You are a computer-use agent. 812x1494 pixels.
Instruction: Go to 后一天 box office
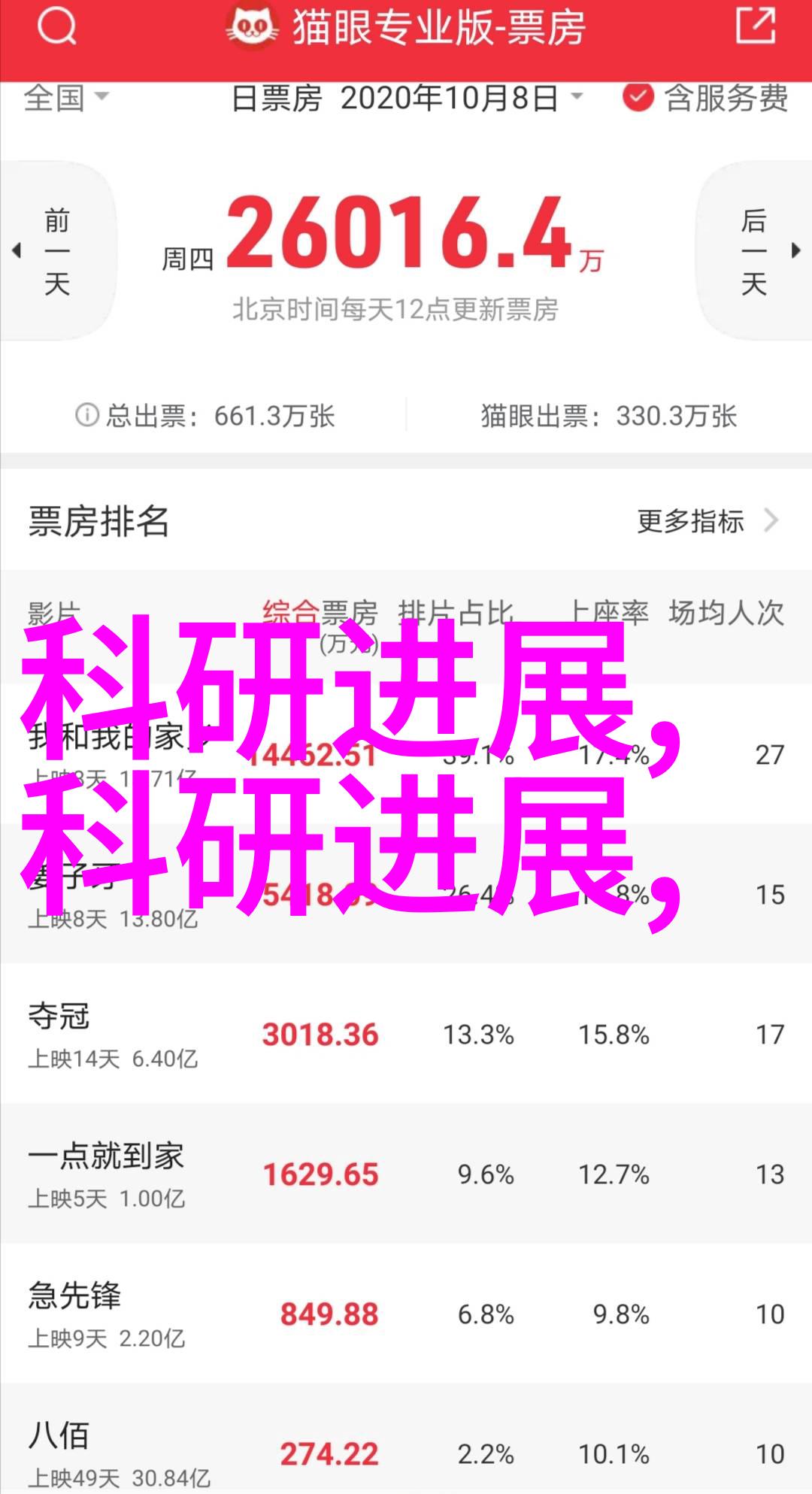click(x=754, y=252)
